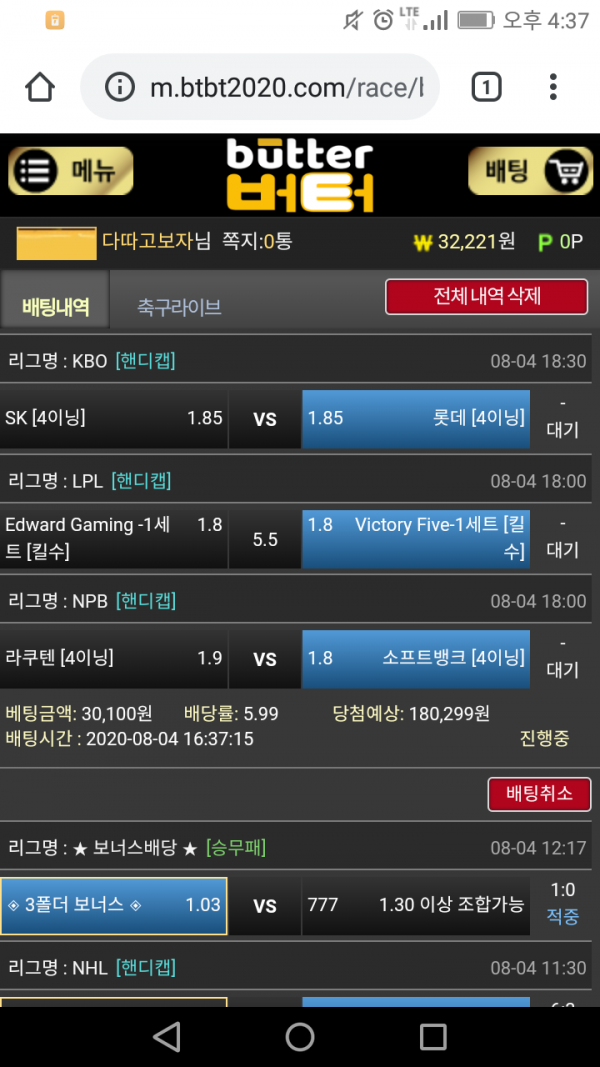Go to the browser home page
Image resolution: width=600 pixels, height=1067 pixels.
point(40,88)
